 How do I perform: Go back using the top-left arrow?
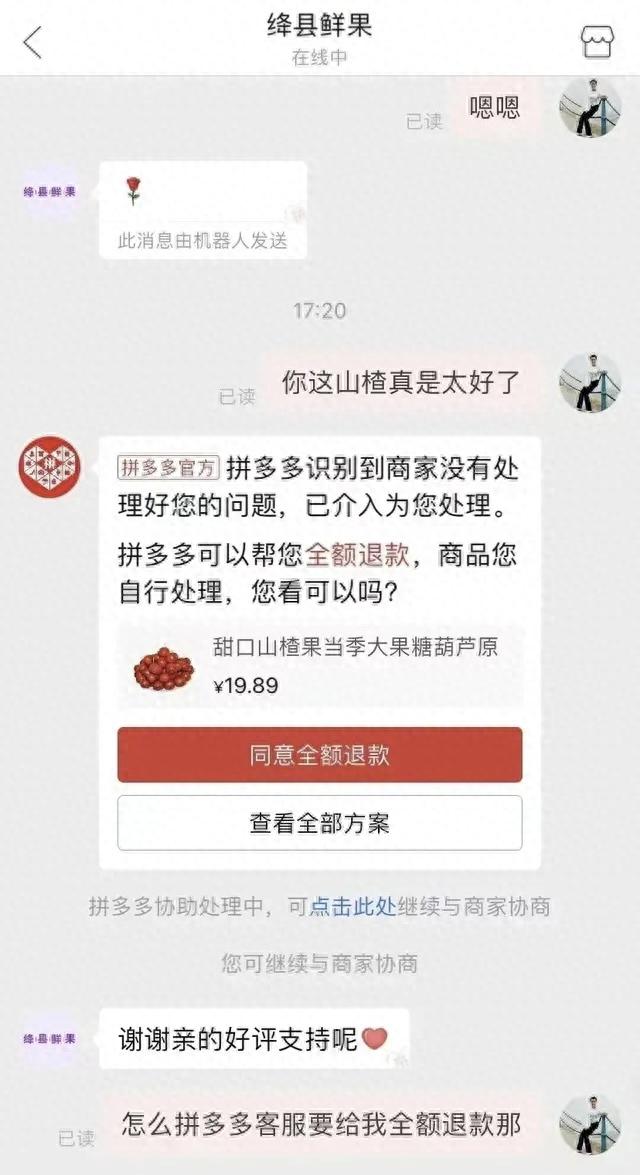(33, 42)
